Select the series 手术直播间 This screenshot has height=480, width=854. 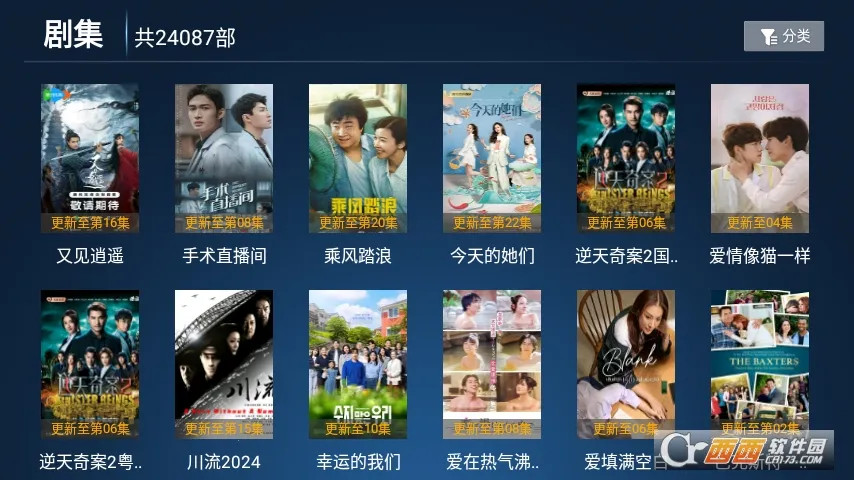pyautogui.click(x=224, y=158)
